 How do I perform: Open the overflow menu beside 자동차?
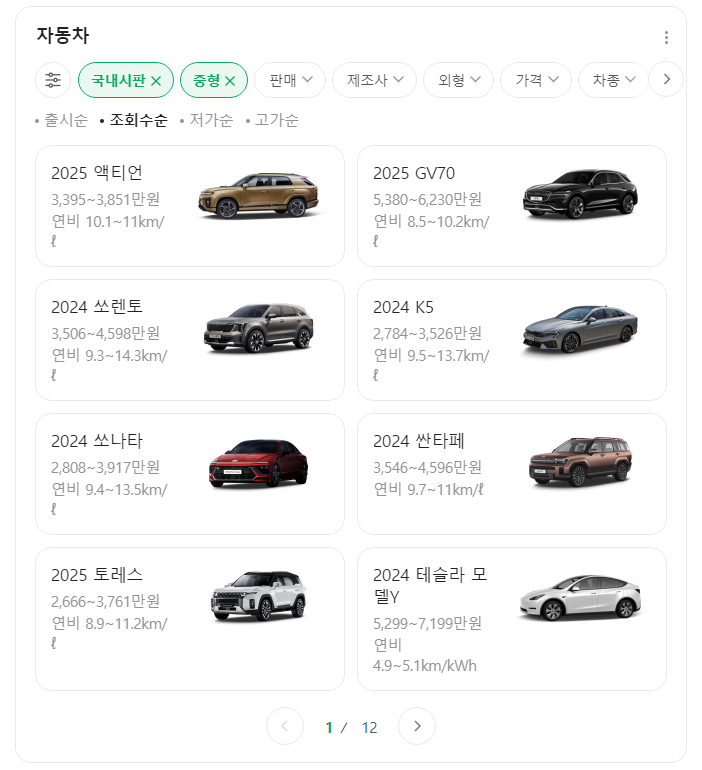(666, 38)
